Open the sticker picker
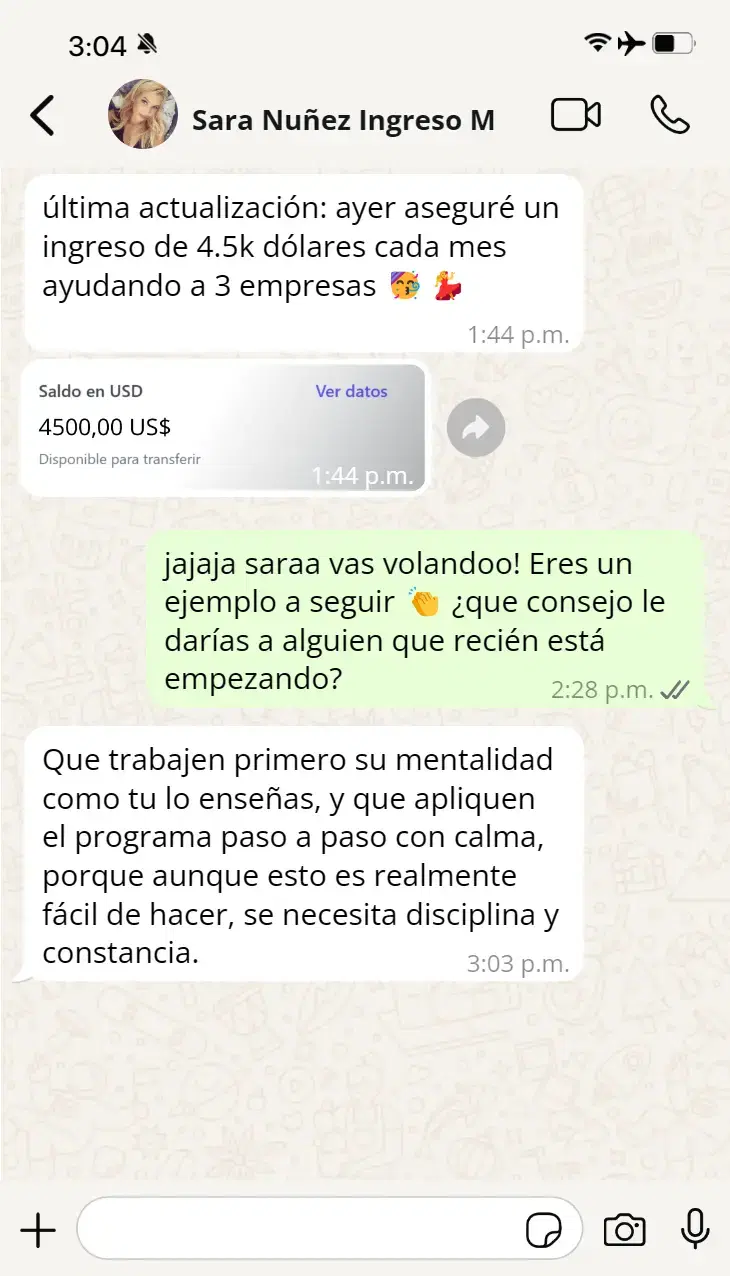Screen dimensions: 730x1276 pyautogui.click(x=544, y=1231)
